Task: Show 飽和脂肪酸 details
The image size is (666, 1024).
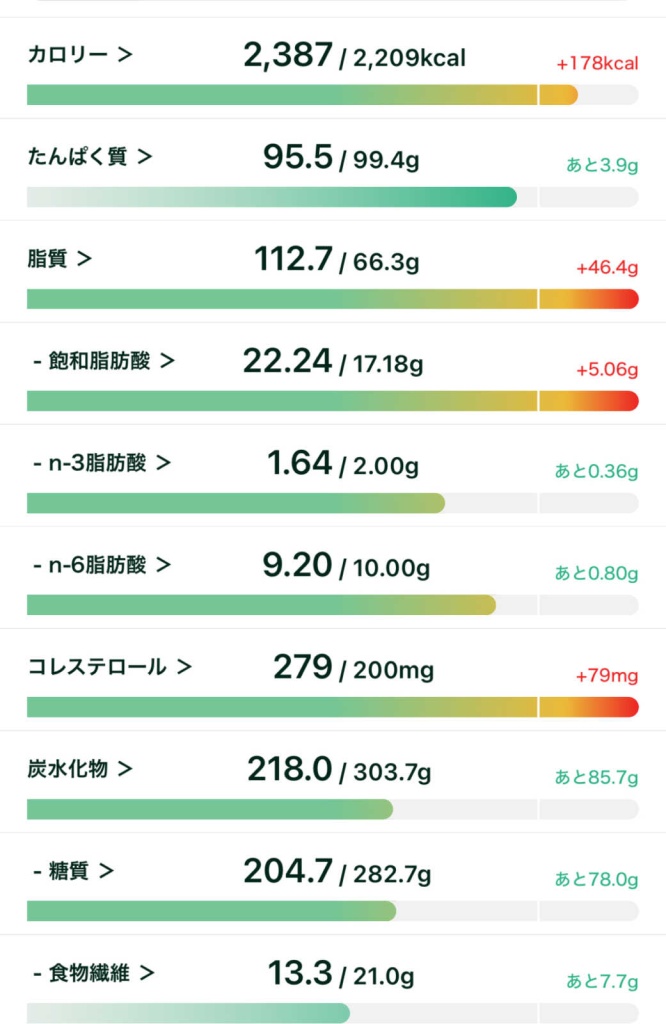Action: pos(103,361)
